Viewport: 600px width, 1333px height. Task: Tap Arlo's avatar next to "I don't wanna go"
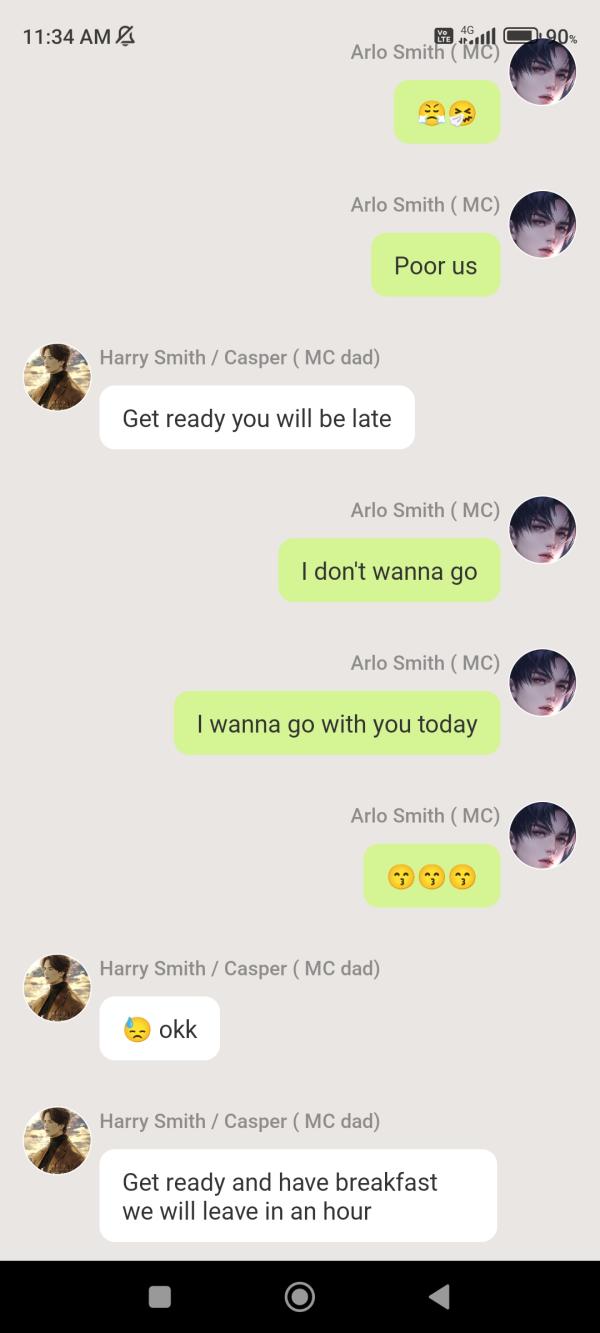543,530
